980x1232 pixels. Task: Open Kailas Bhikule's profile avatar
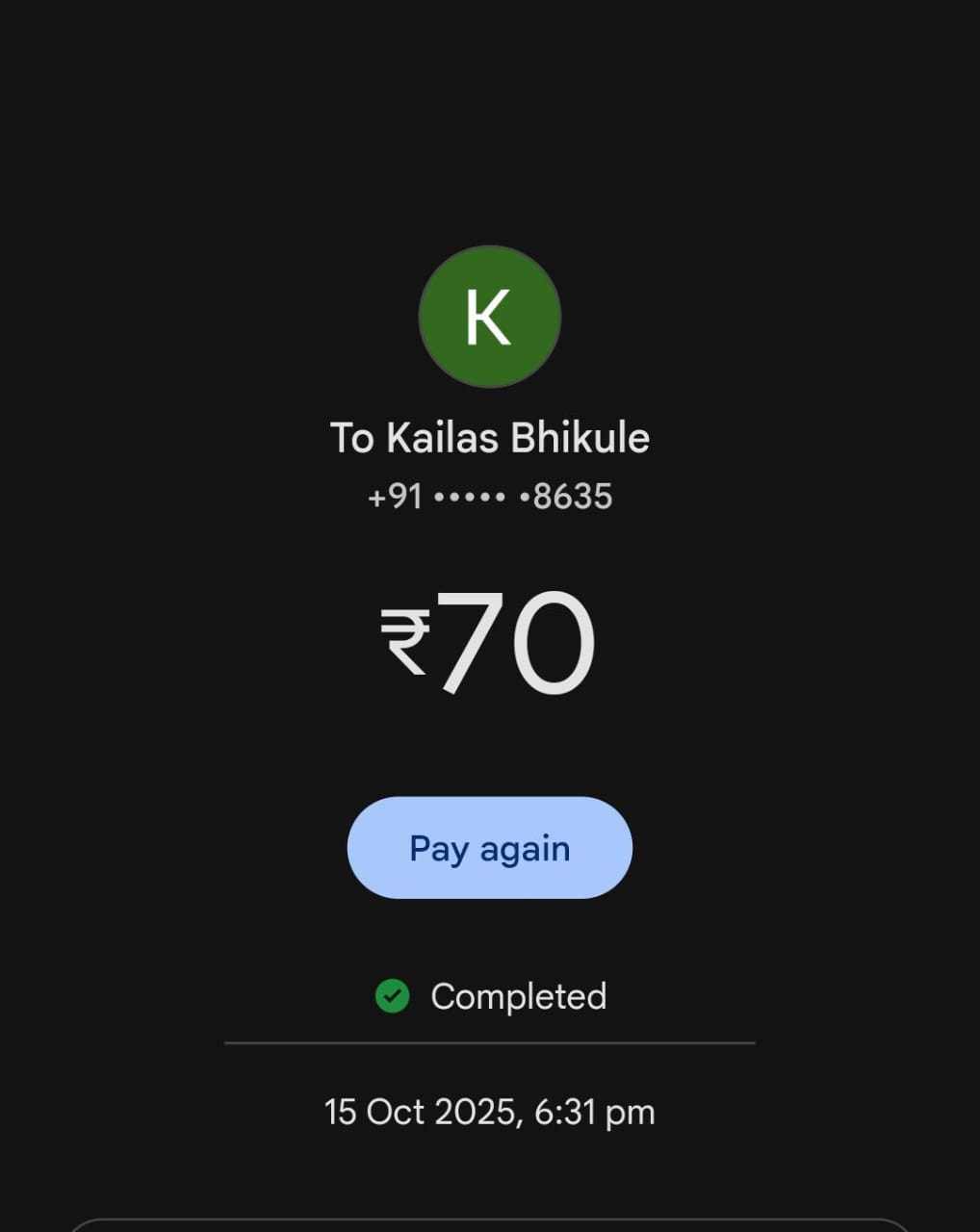(489, 317)
